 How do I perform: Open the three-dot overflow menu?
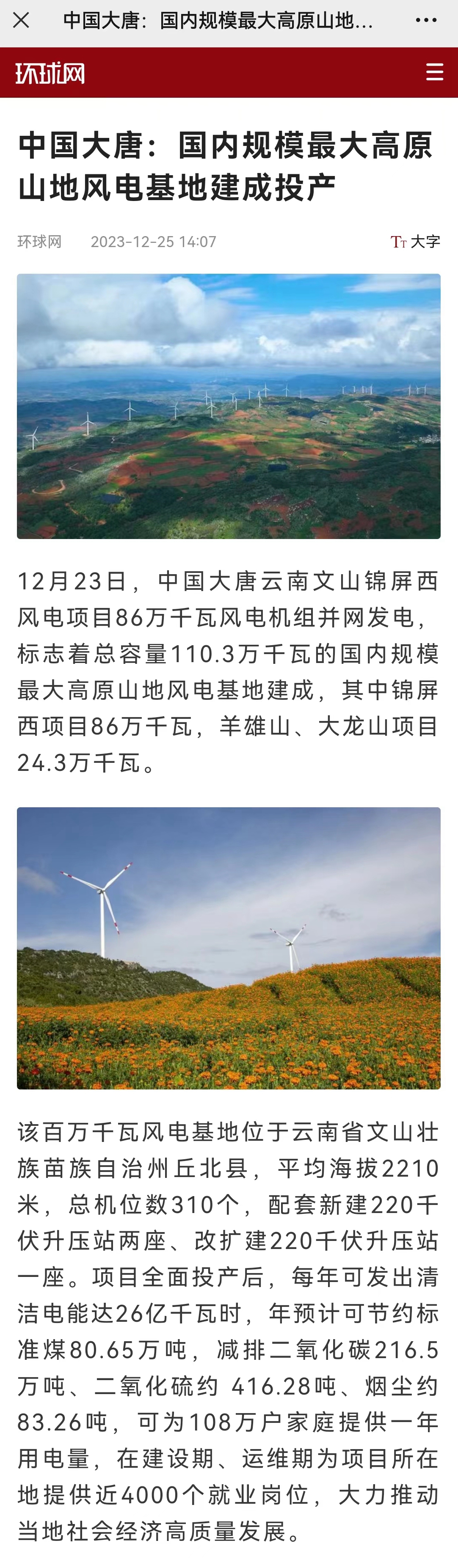(x=426, y=21)
